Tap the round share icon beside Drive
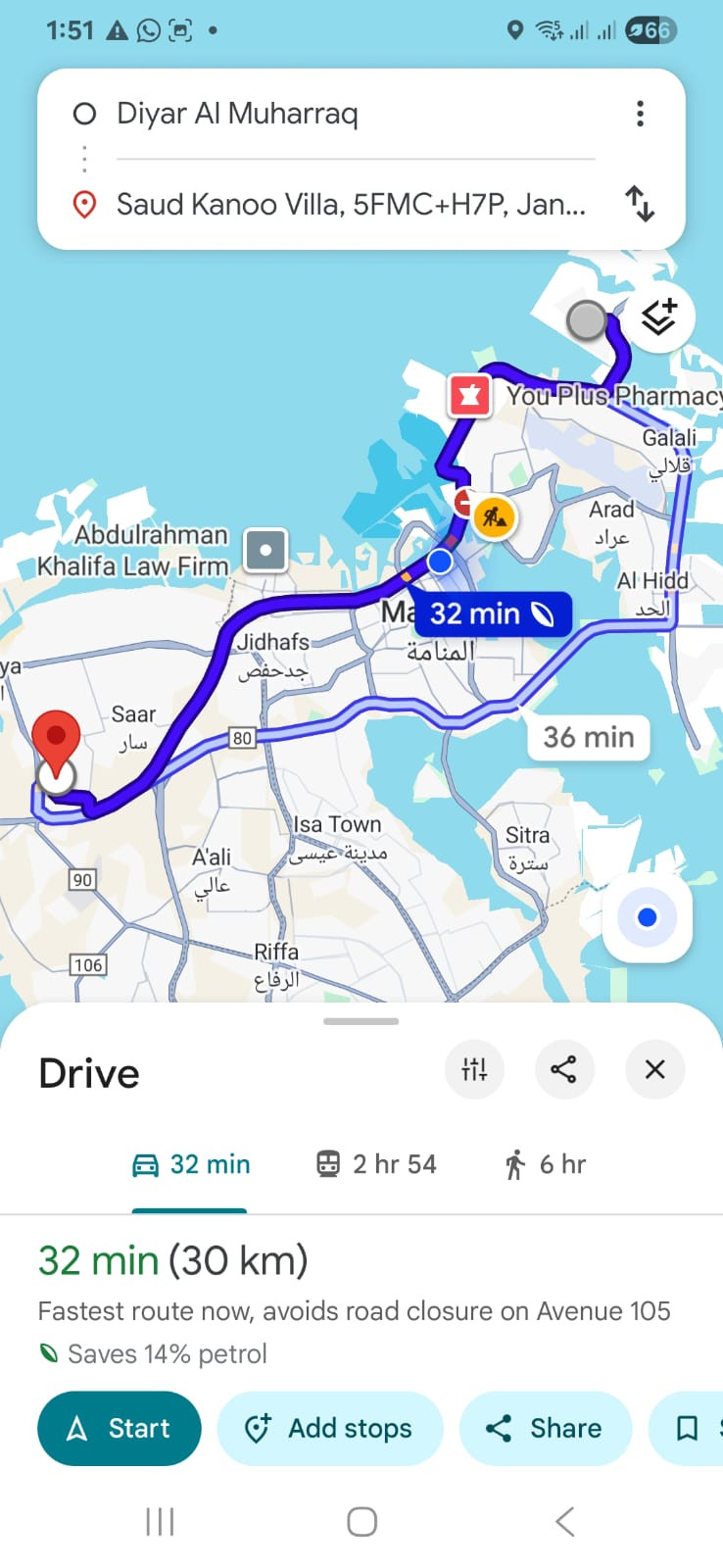Image resolution: width=723 pixels, height=1568 pixels. (564, 1069)
